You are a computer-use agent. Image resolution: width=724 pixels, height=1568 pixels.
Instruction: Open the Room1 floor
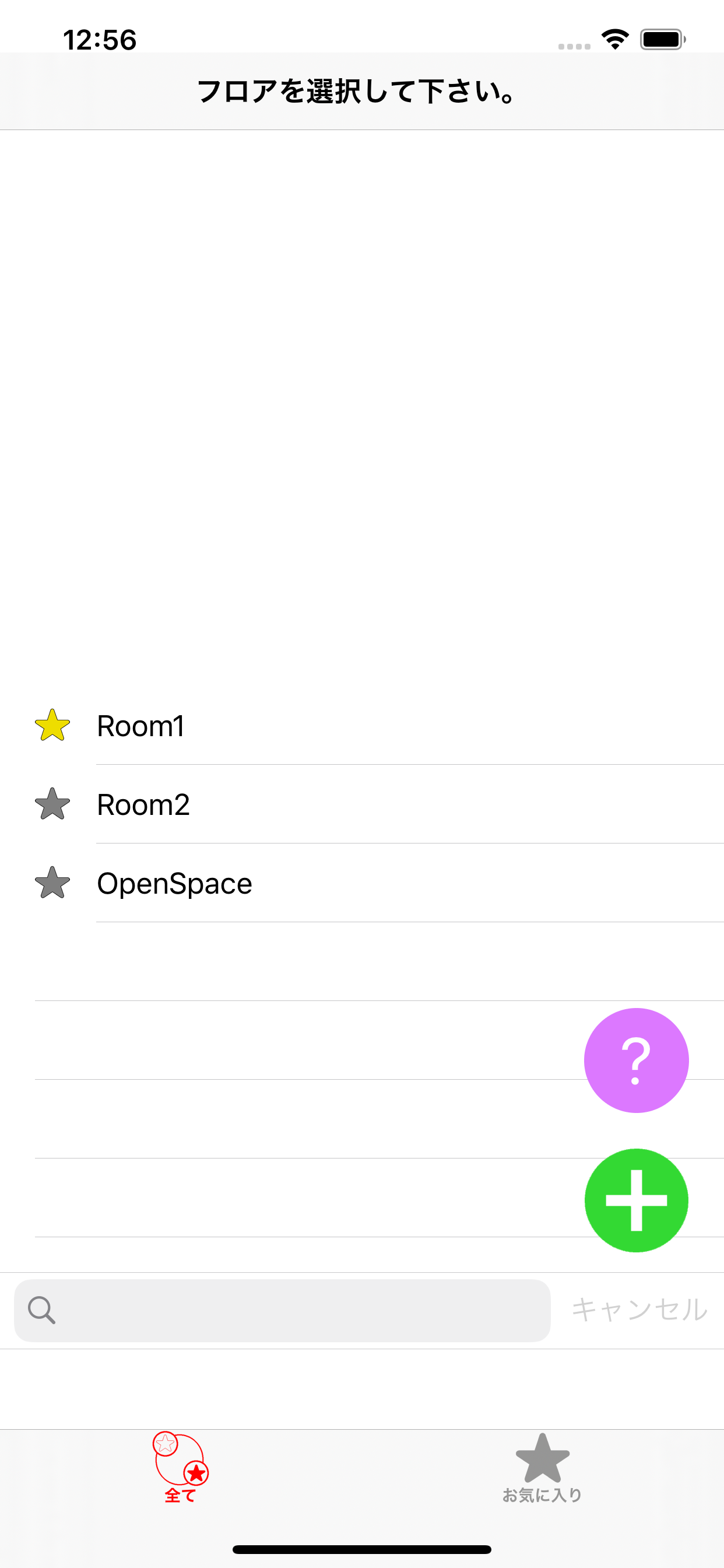coord(365,726)
